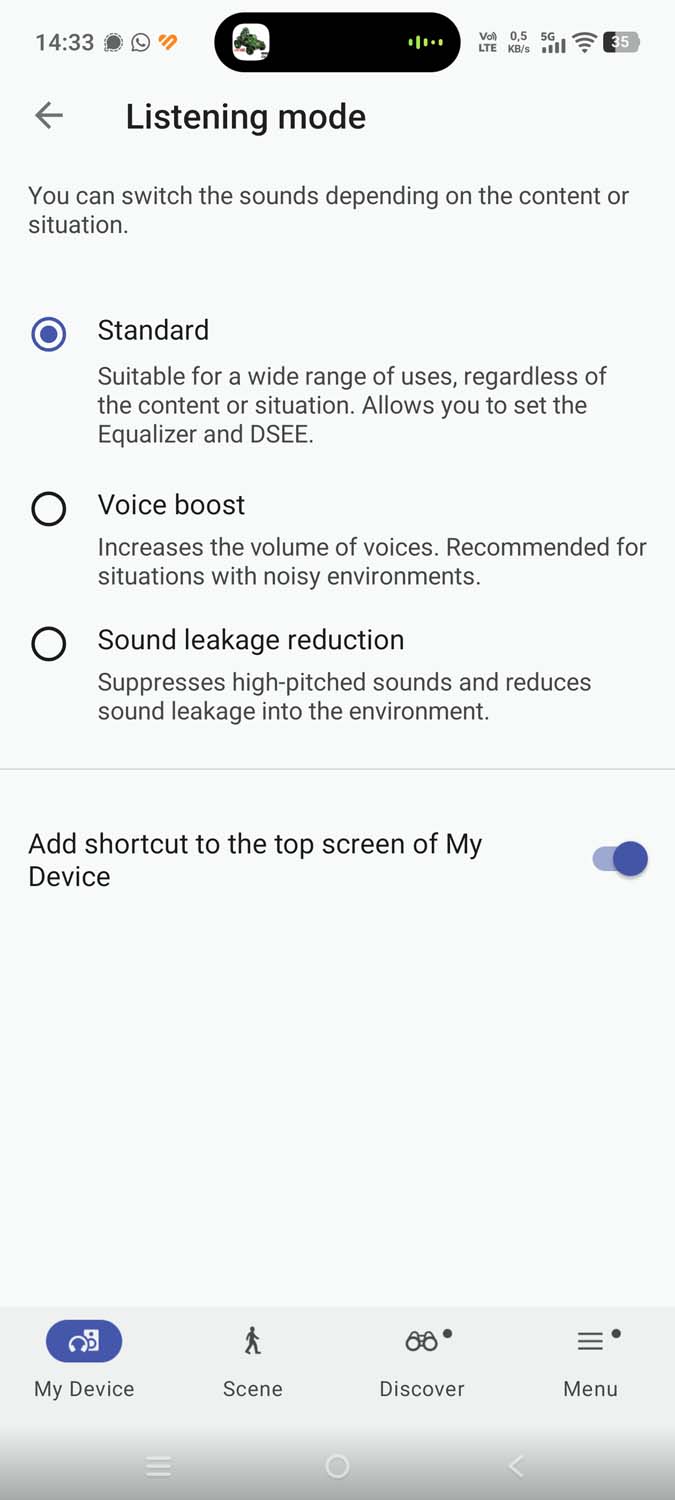
Task: Select Sound leakage reduction mode
Action: tap(49, 644)
